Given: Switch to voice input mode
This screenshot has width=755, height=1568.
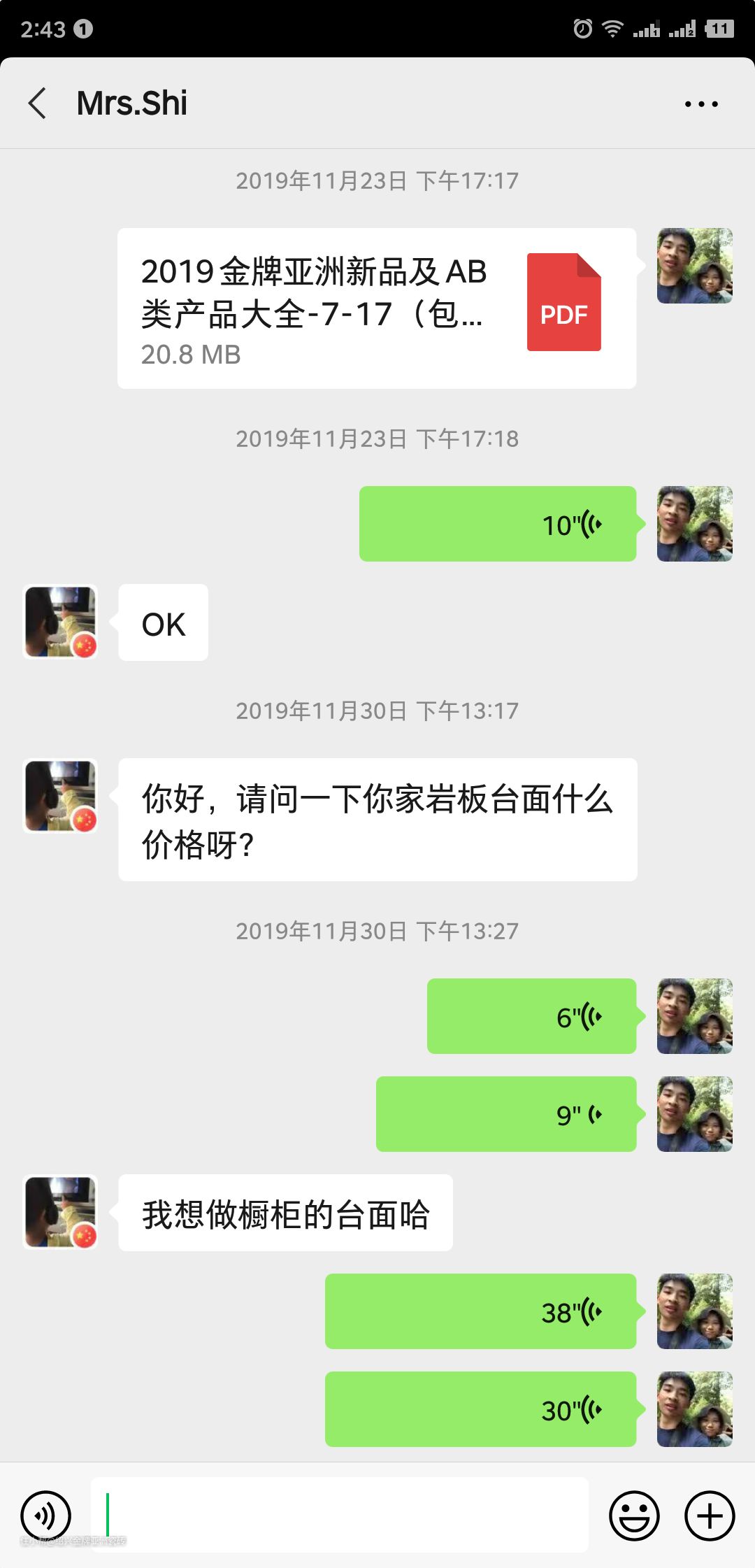Looking at the screenshot, I should pyautogui.click(x=46, y=1516).
